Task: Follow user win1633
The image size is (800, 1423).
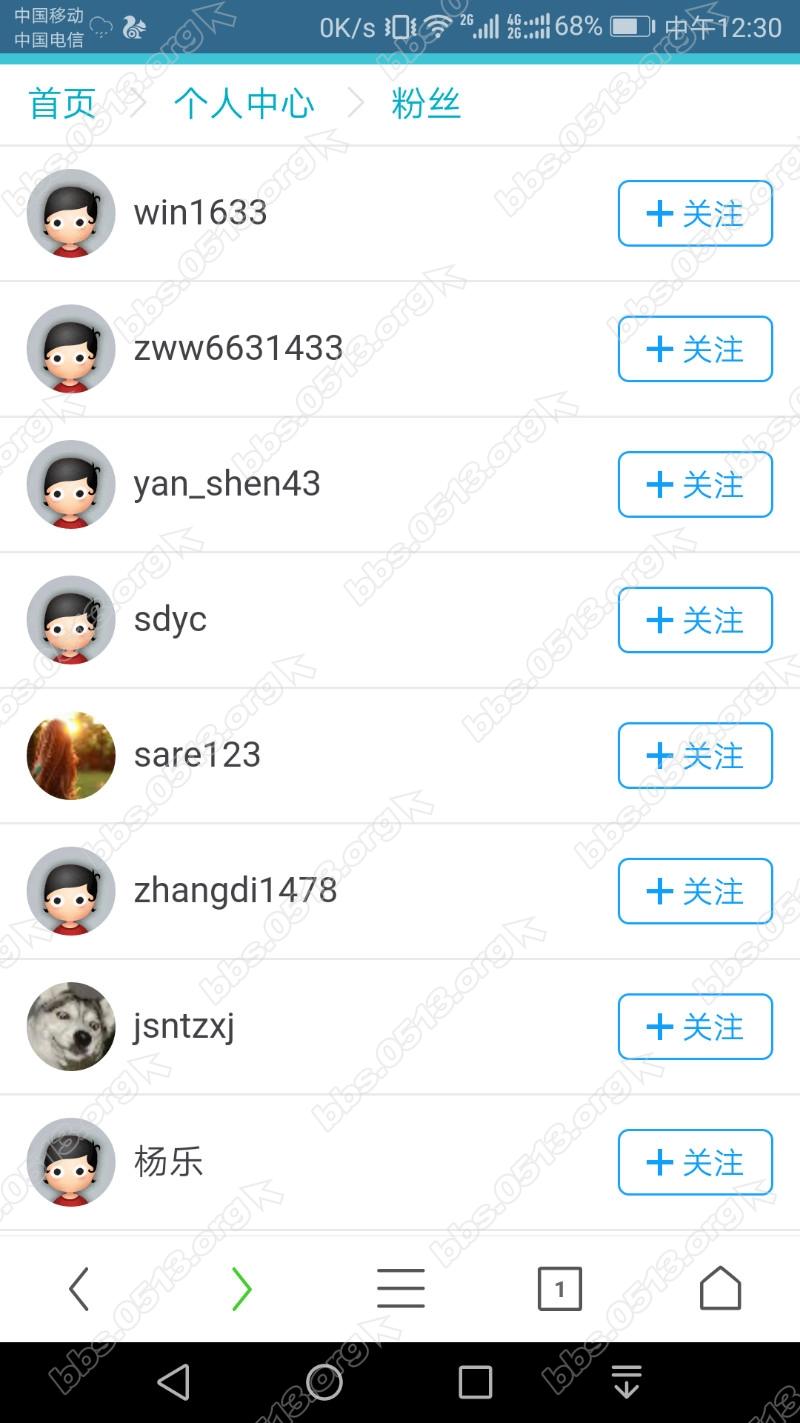Action: point(695,213)
